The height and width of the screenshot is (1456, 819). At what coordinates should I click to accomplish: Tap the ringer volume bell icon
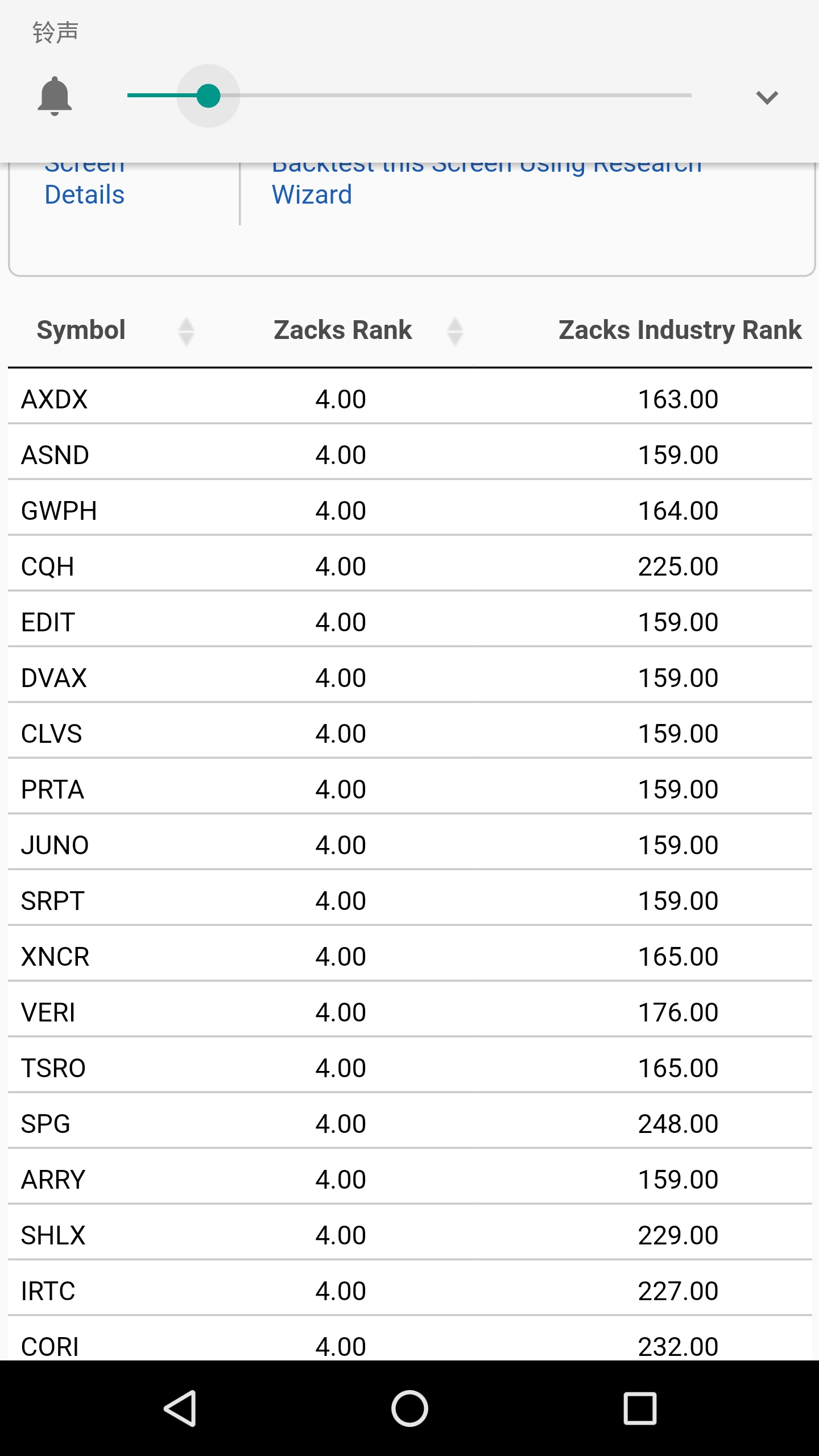(x=55, y=96)
